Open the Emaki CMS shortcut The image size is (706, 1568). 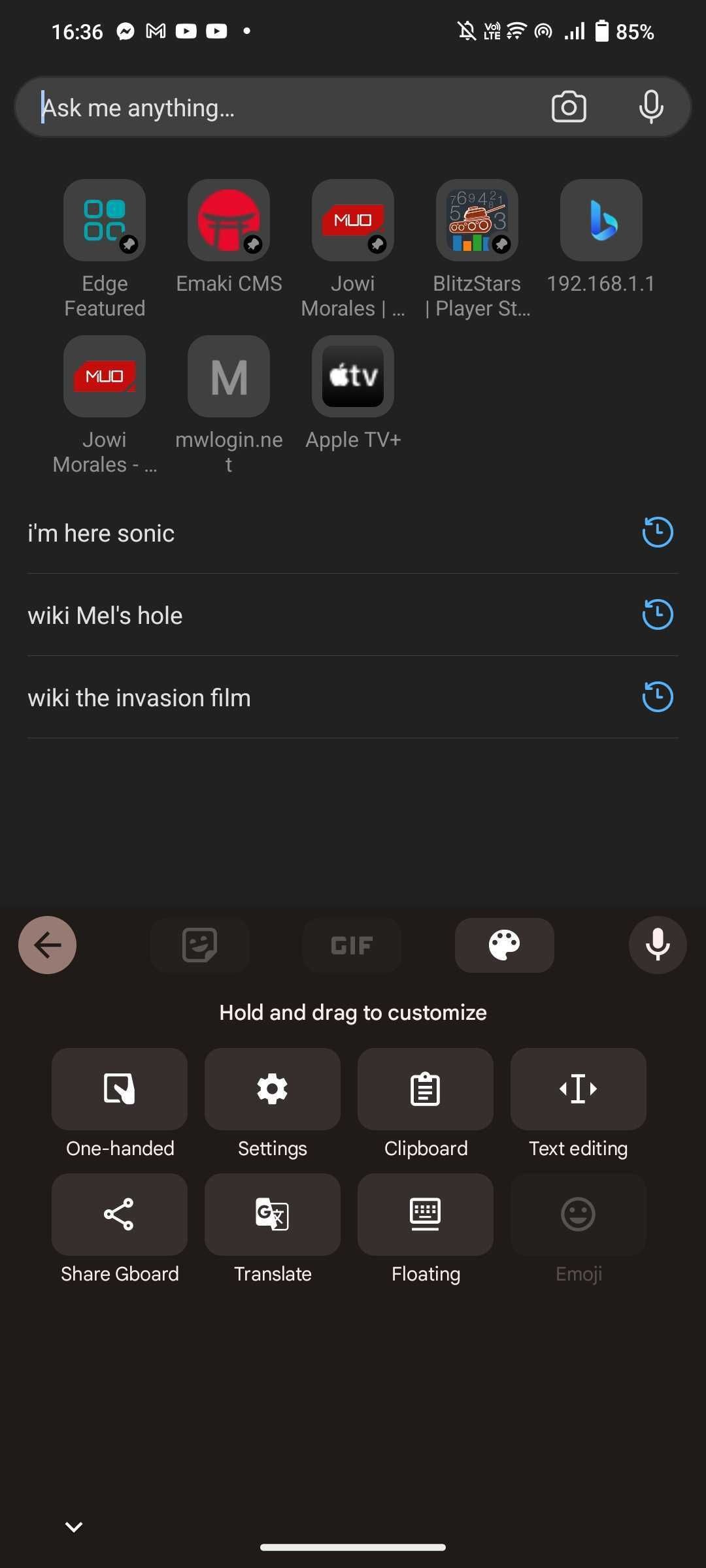coord(229,237)
